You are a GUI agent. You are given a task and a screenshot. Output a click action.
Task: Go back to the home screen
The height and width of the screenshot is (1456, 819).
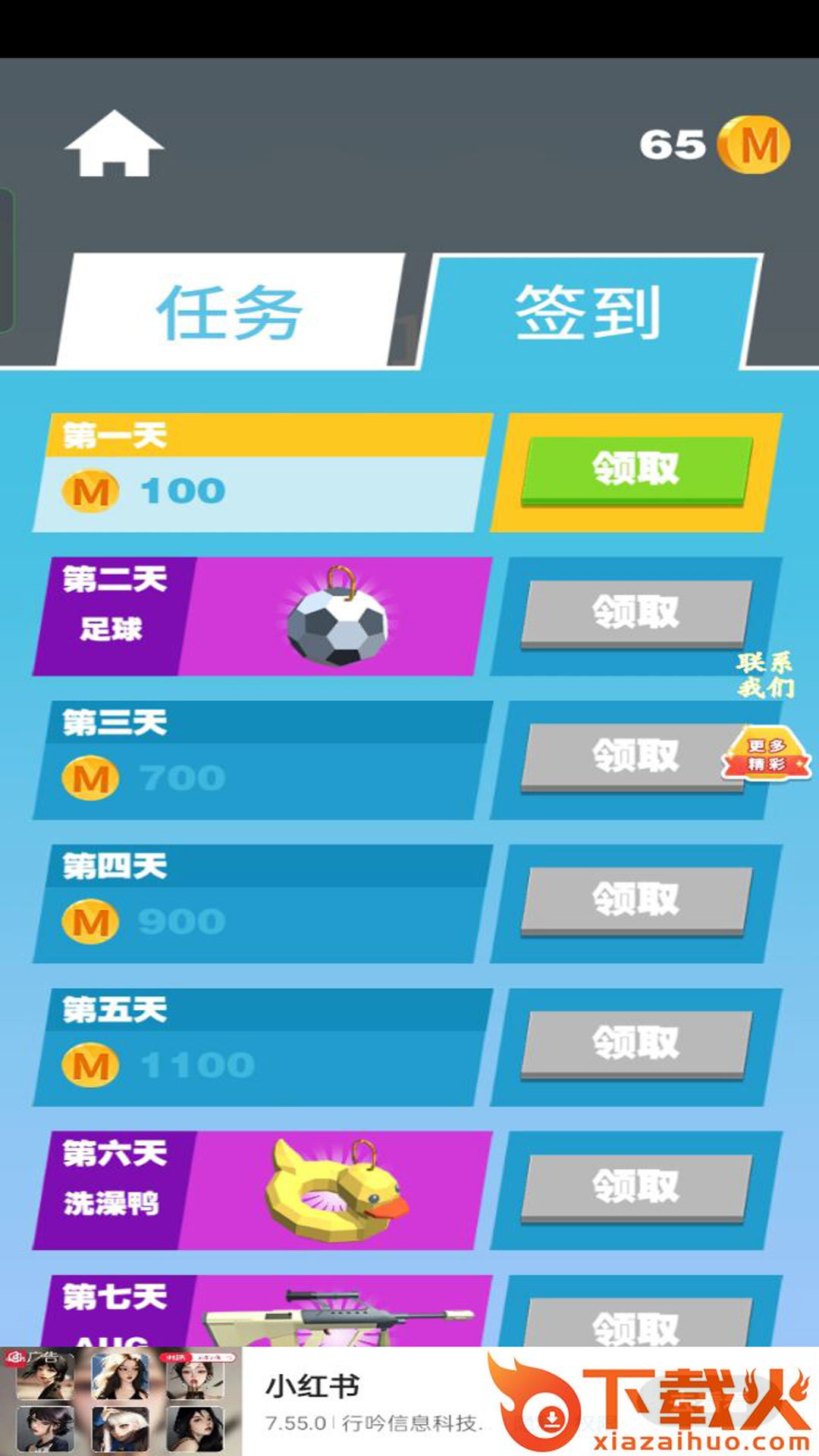click(x=114, y=144)
